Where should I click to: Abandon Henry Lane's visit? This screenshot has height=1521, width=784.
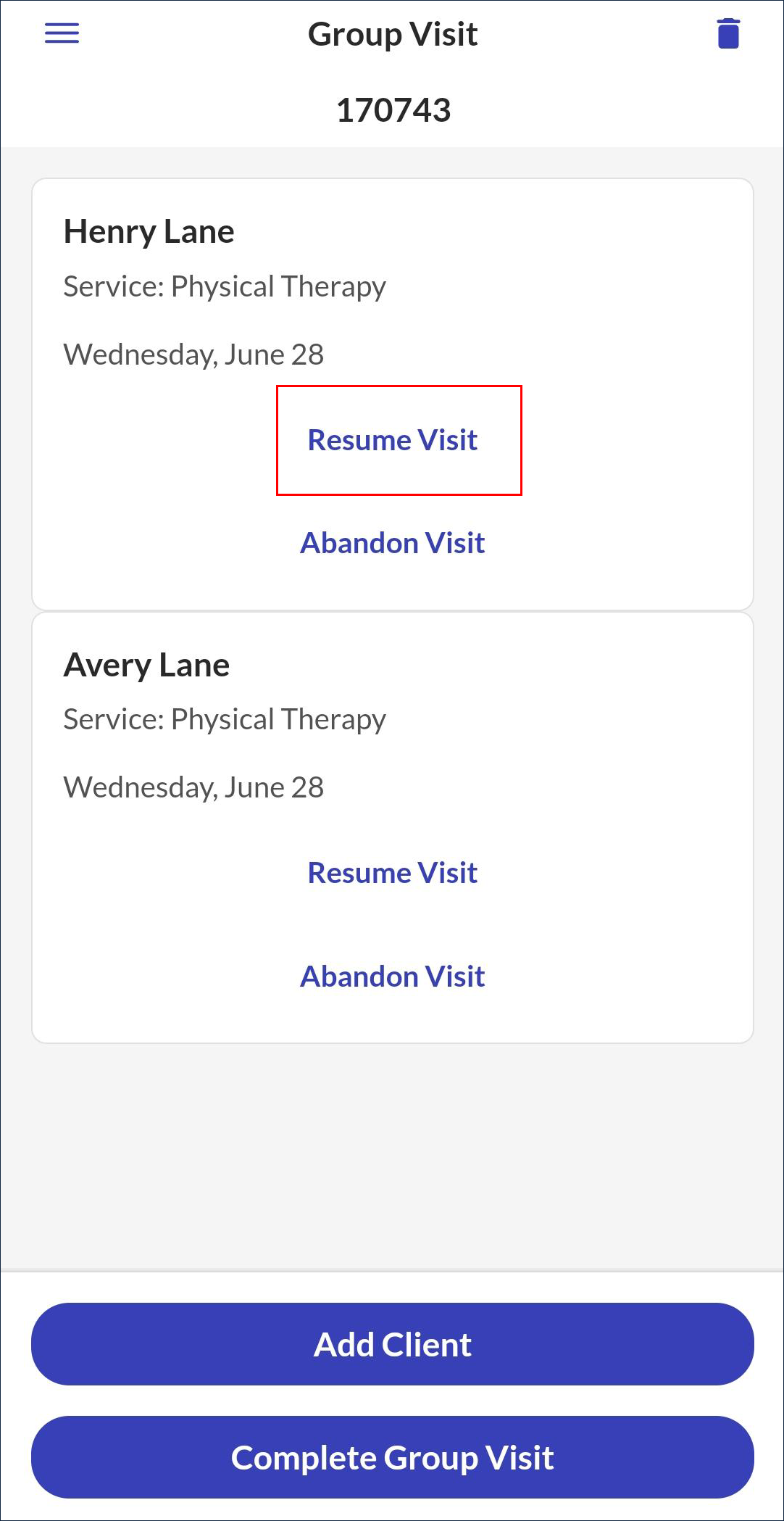pyautogui.click(x=393, y=543)
